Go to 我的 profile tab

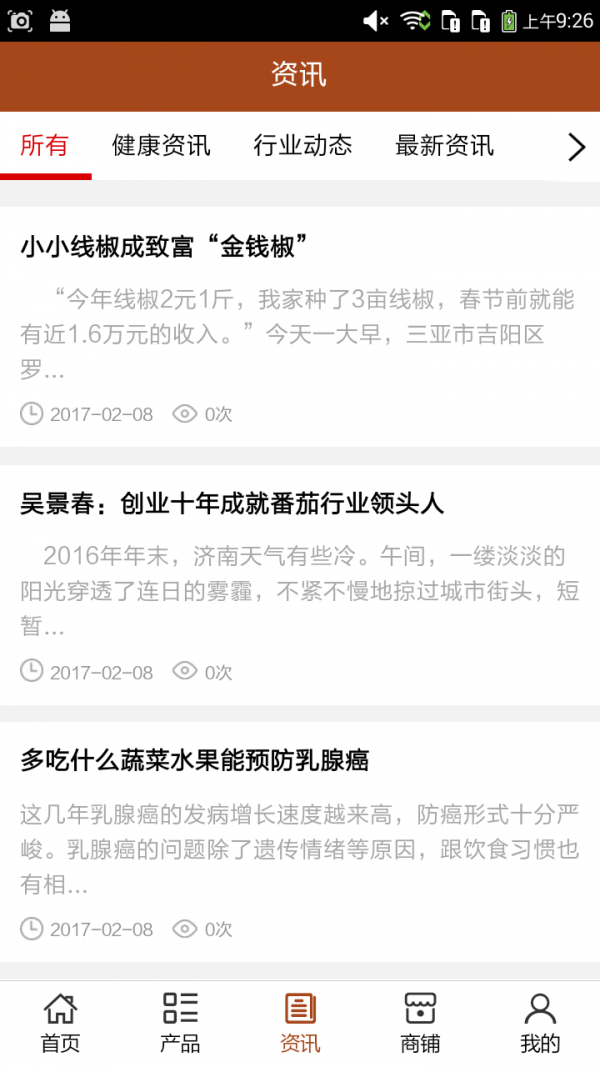pos(540,1023)
